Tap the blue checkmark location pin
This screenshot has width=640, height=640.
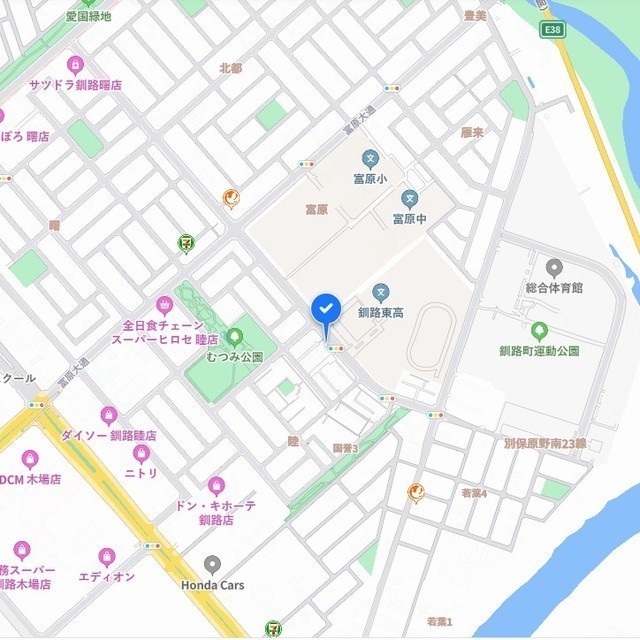[326, 309]
